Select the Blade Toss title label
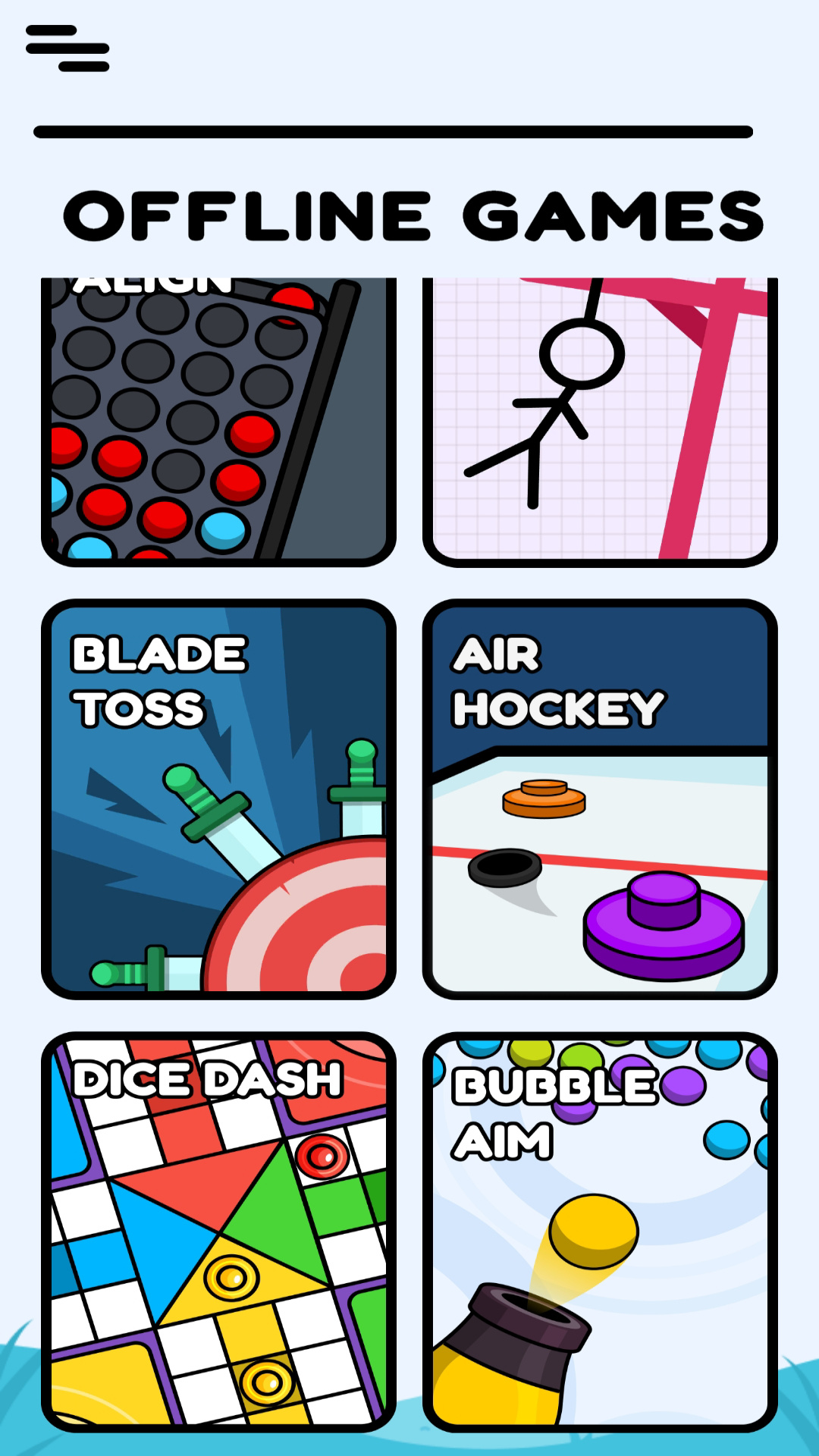This screenshot has width=819, height=1456. 159,682
